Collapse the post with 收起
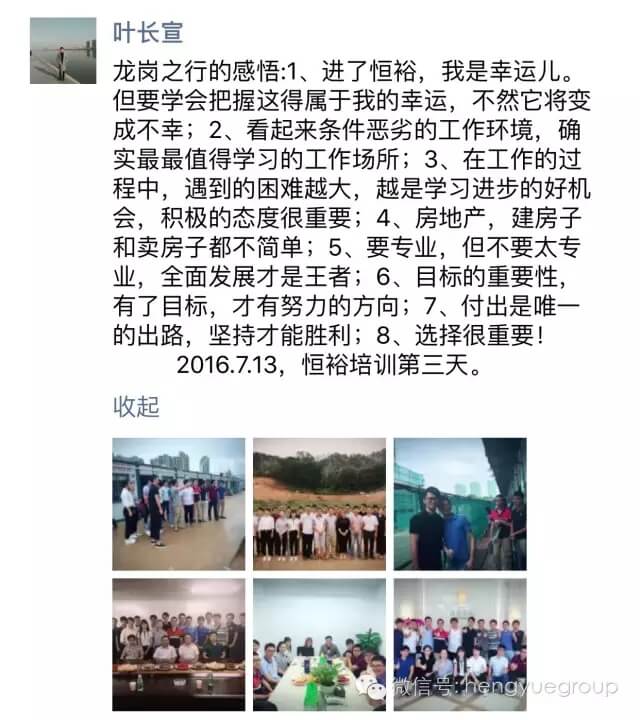 [136, 408]
